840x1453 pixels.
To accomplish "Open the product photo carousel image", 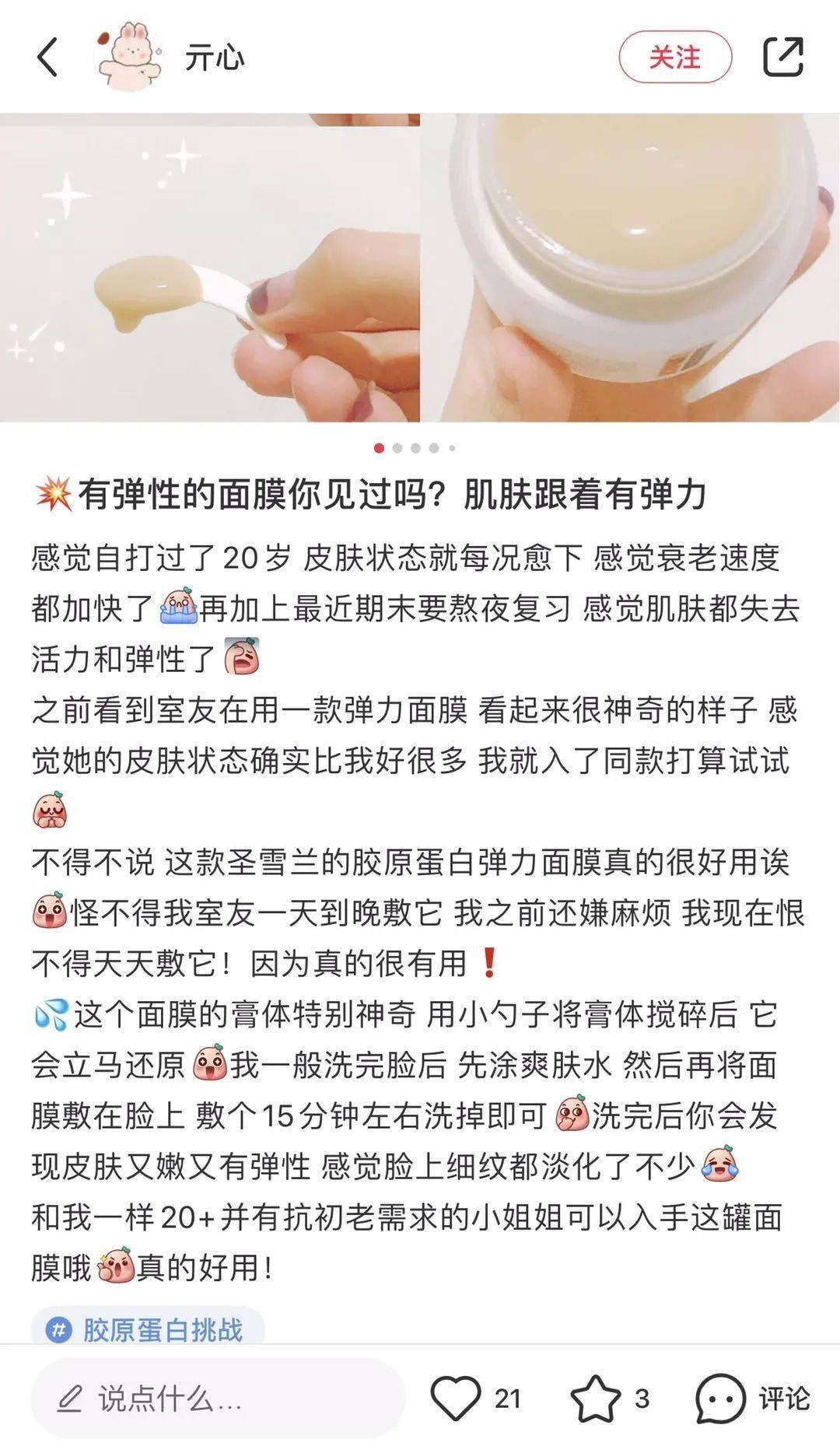I will [x=420, y=268].
